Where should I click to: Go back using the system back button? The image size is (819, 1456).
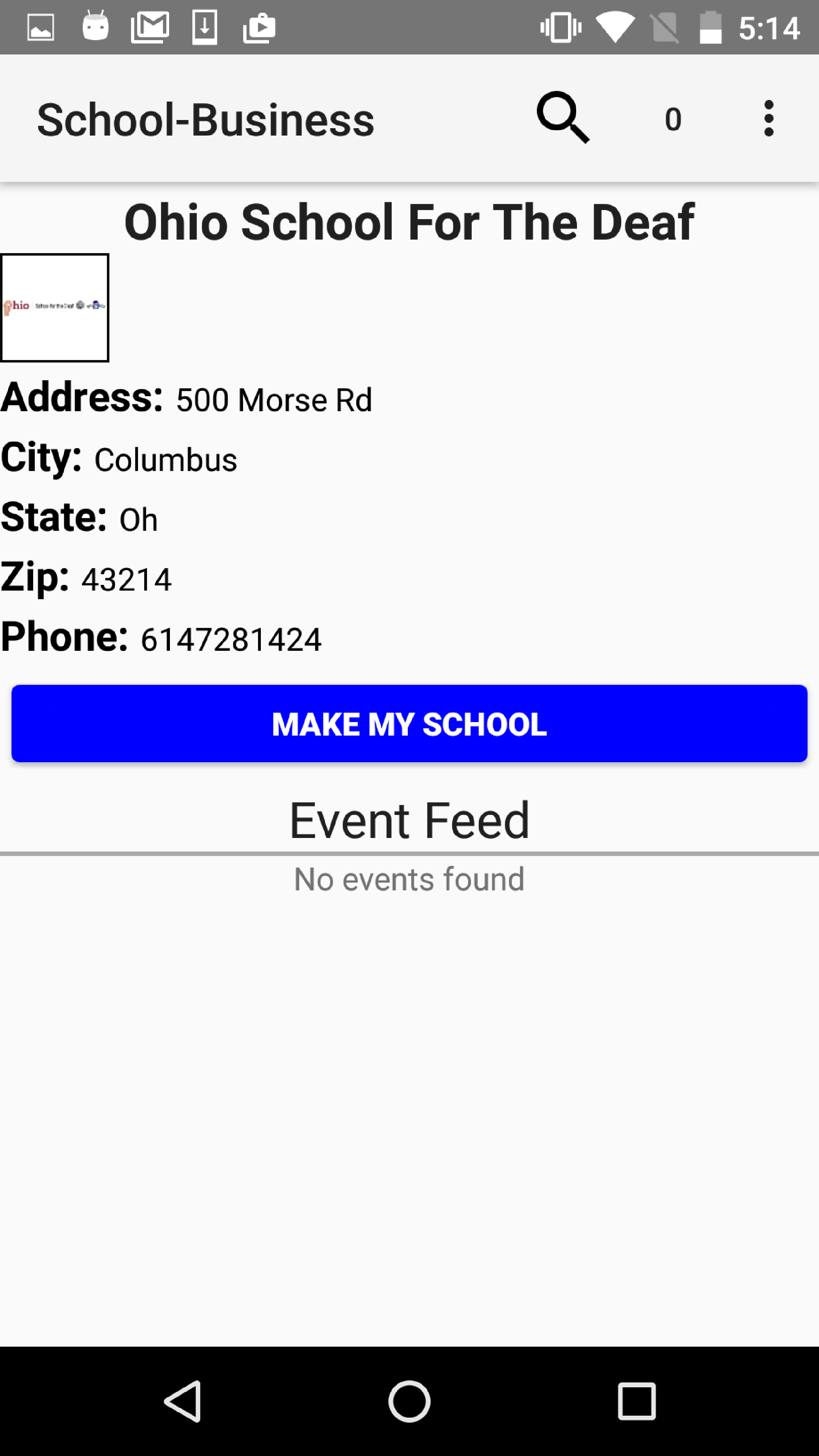tap(183, 1401)
